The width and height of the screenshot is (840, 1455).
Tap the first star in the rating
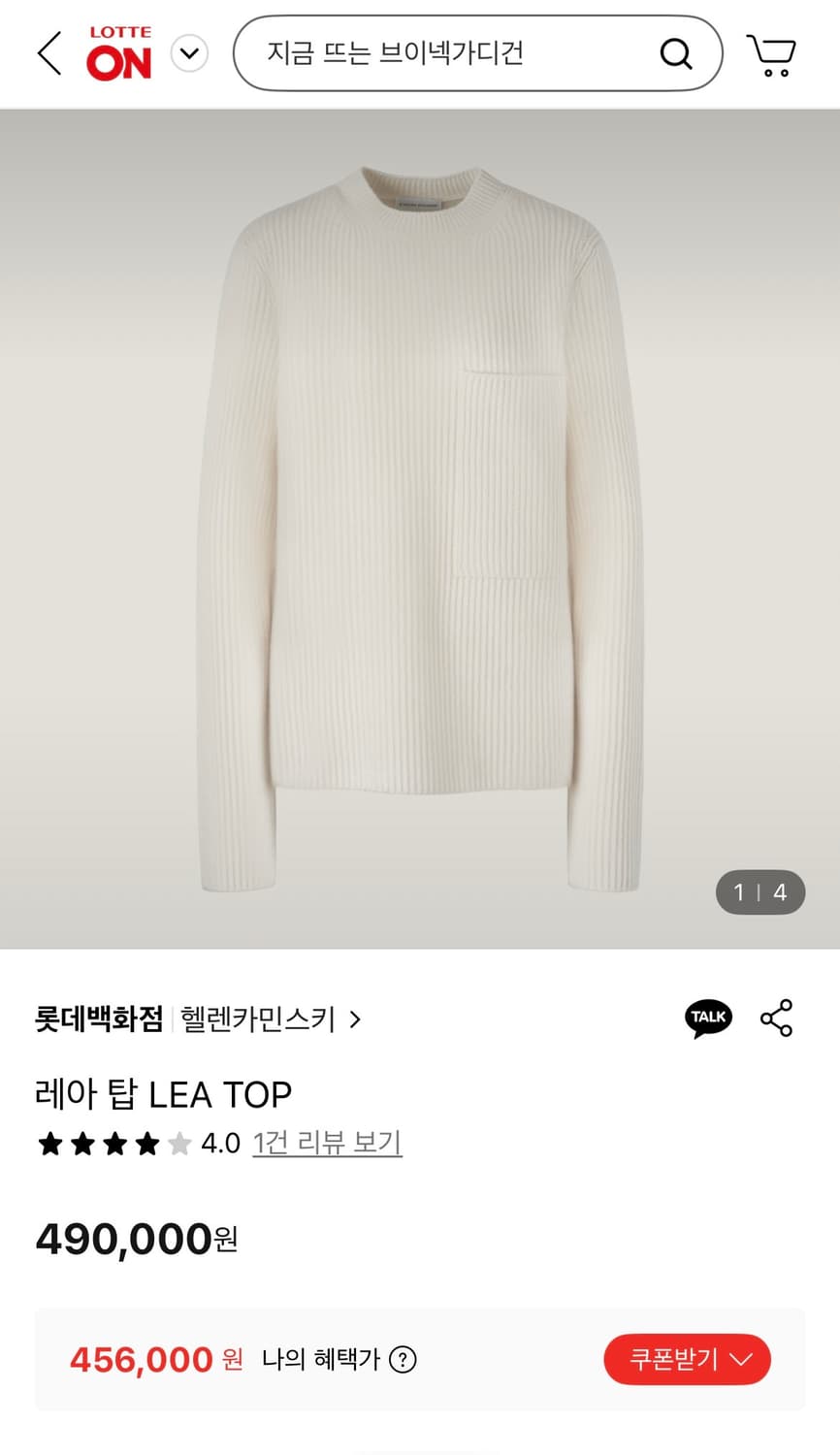(x=52, y=1143)
